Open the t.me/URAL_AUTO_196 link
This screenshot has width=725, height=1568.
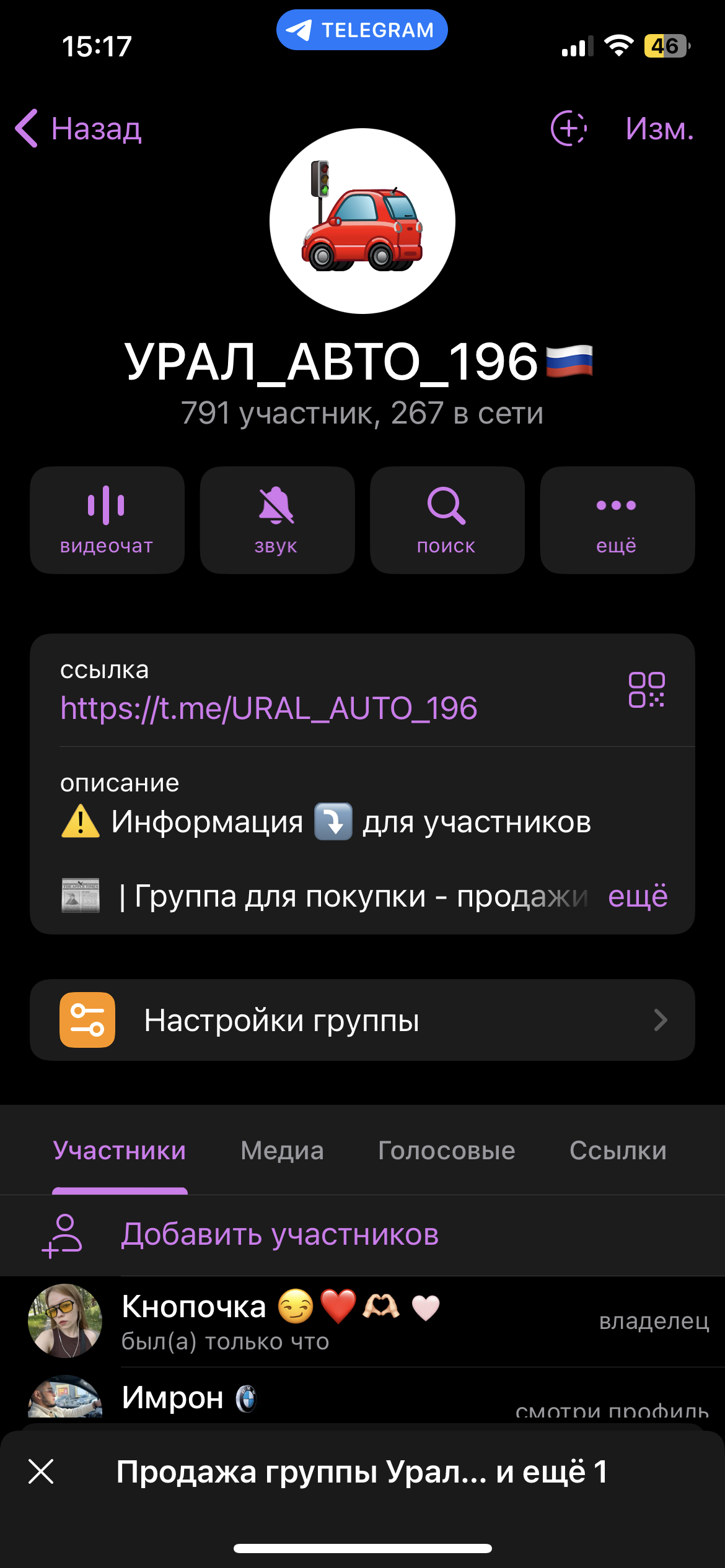coord(269,708)
